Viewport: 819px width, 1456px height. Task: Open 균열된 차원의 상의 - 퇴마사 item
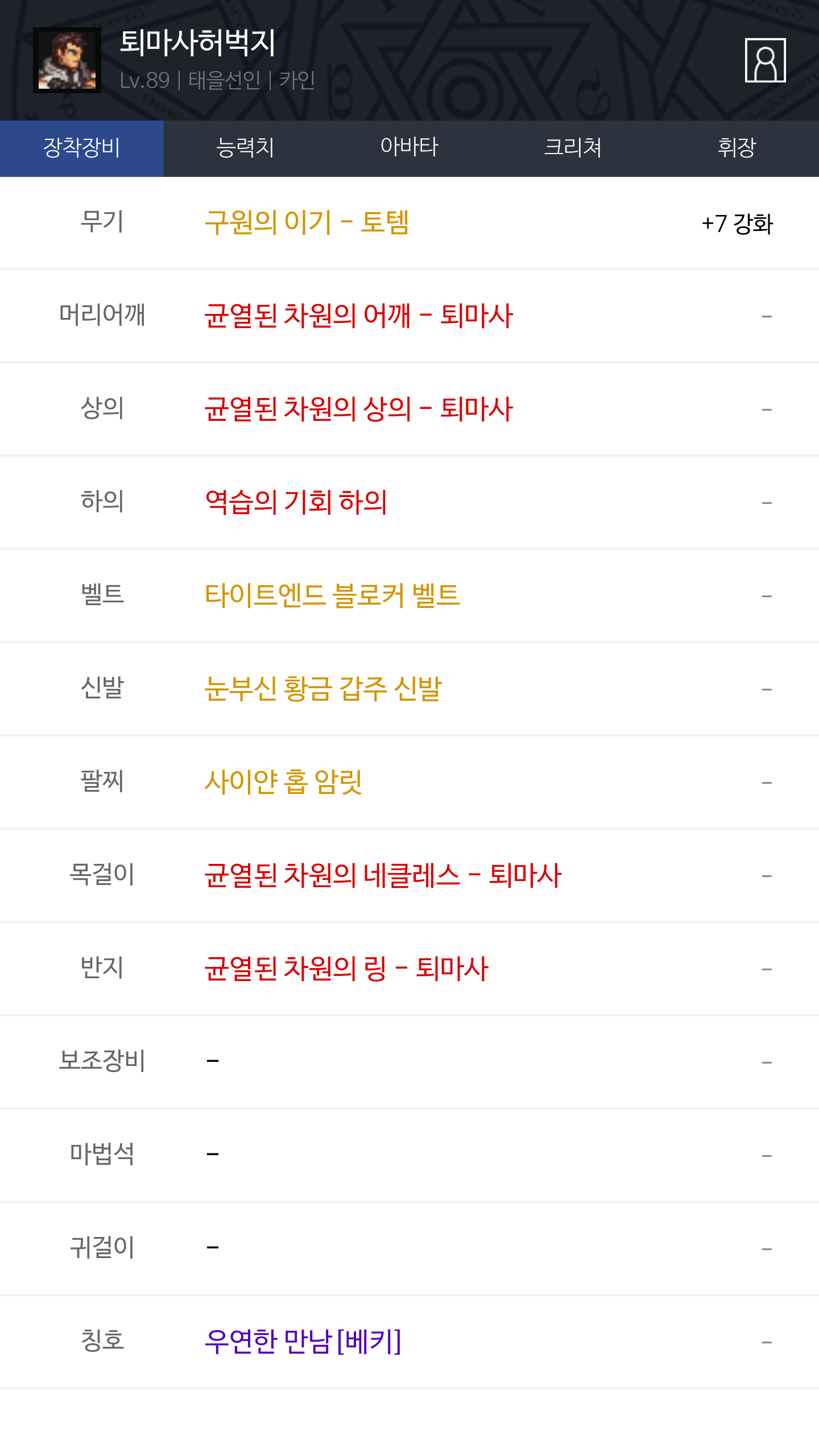point(359,409)
